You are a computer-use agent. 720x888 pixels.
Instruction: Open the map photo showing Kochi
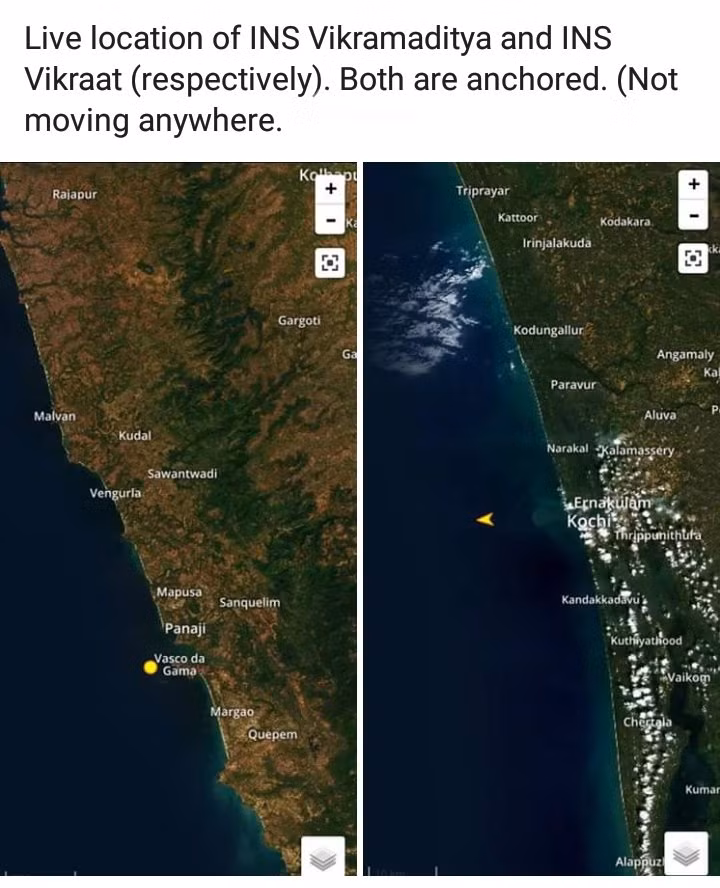click(x=540, y=520)
